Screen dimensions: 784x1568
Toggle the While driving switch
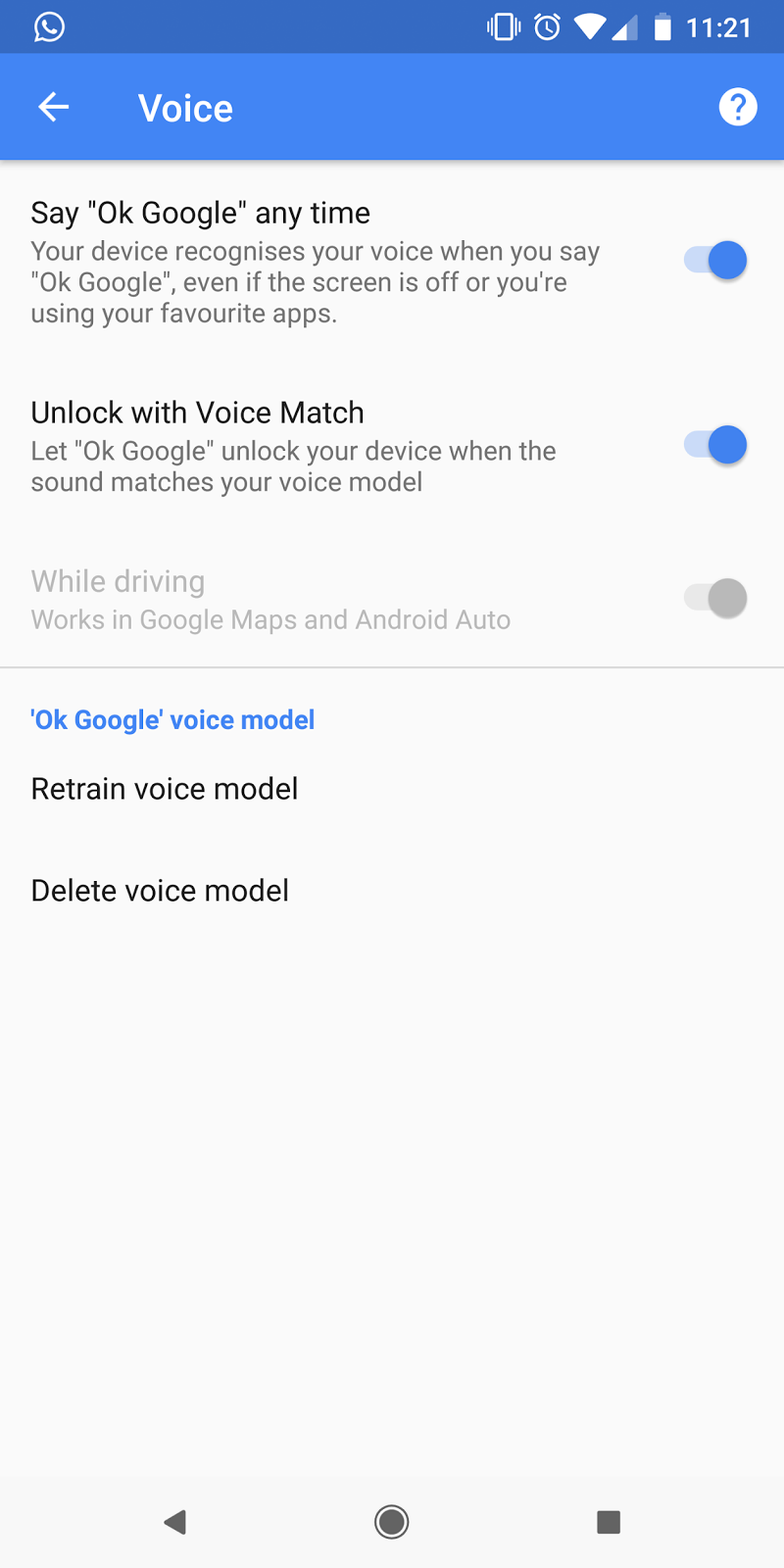pos(710,597)
